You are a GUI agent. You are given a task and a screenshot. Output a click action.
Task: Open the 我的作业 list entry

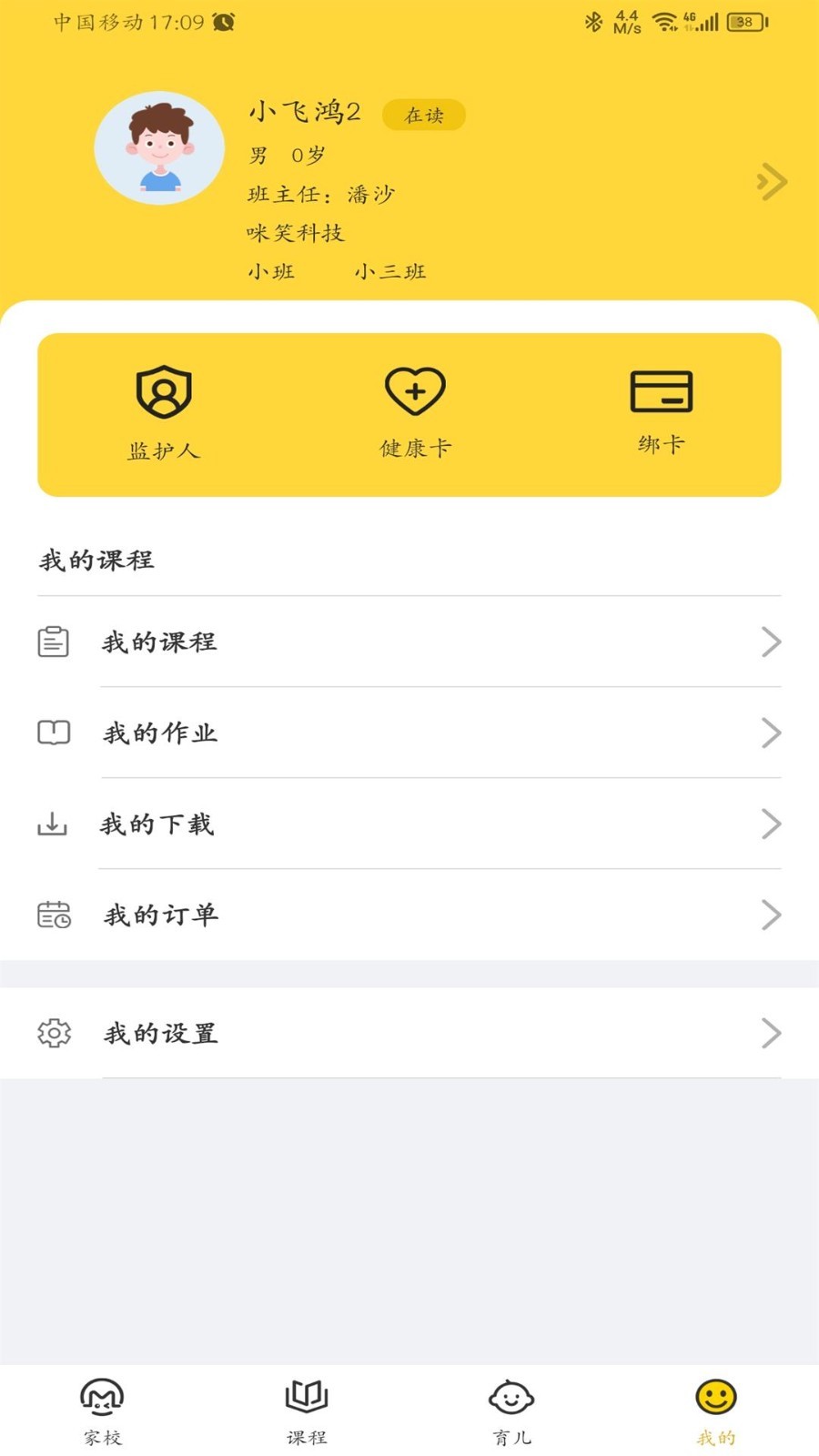[x=159, y=733]
